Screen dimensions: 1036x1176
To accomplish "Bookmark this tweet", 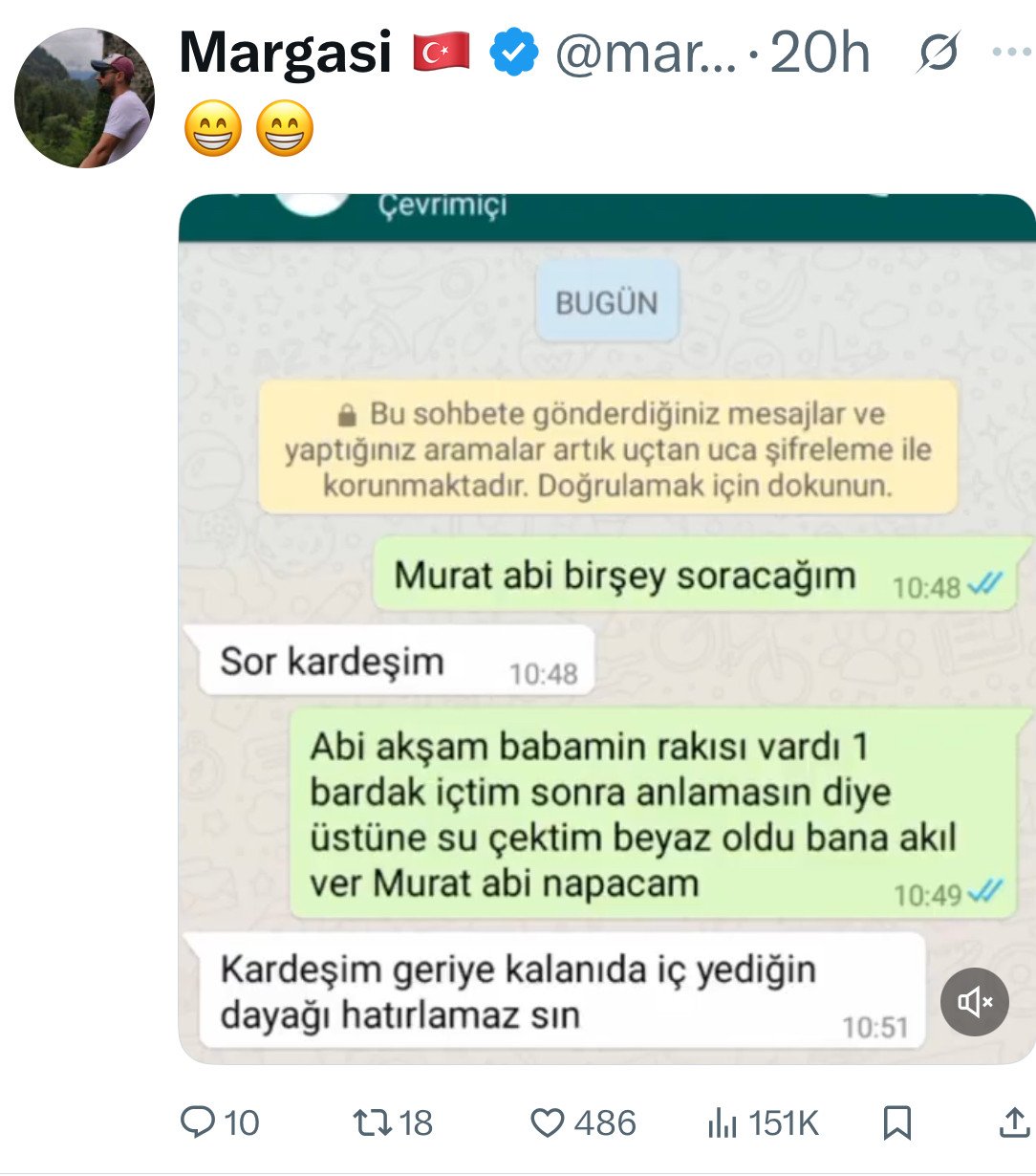I will [896, 1122].
